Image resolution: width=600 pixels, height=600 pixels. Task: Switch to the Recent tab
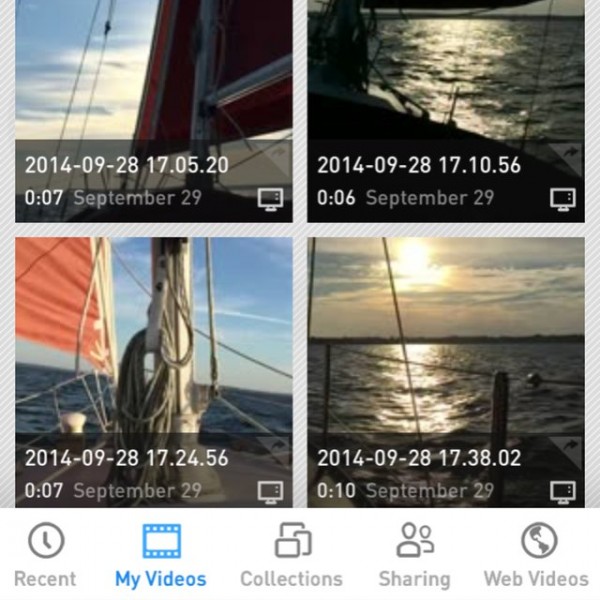[x=45, y=555]
